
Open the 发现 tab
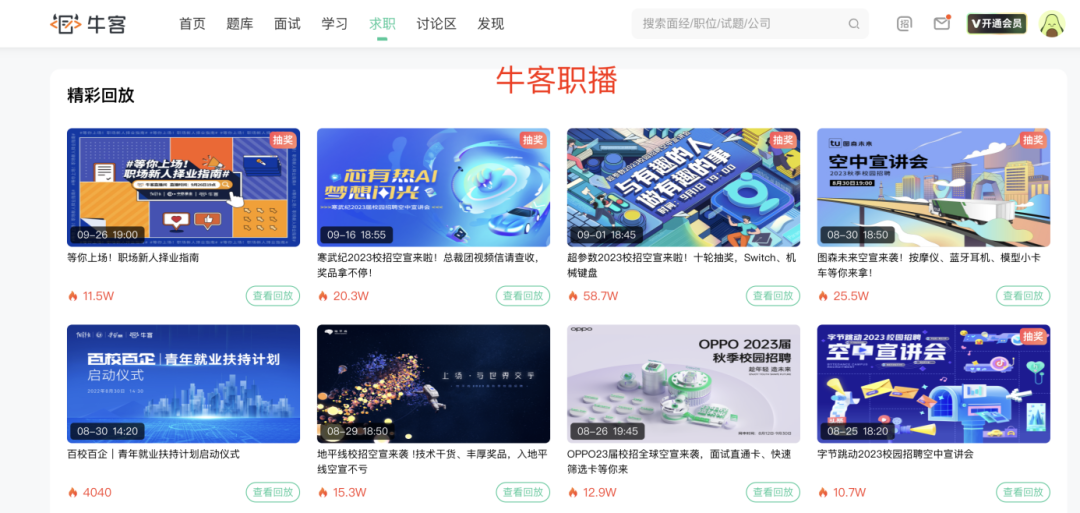[490, 24]
